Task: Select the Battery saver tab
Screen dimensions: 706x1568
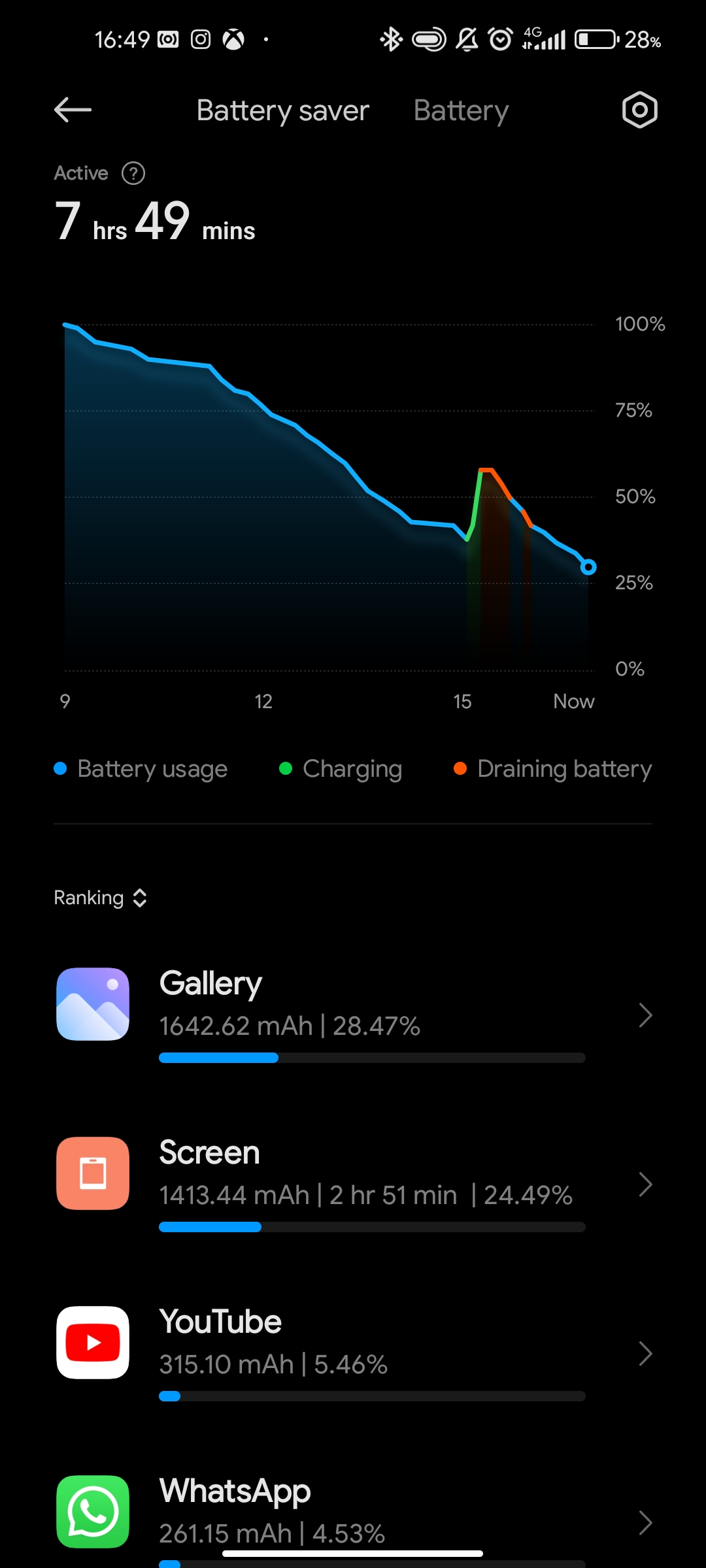Action: [282, 111]
